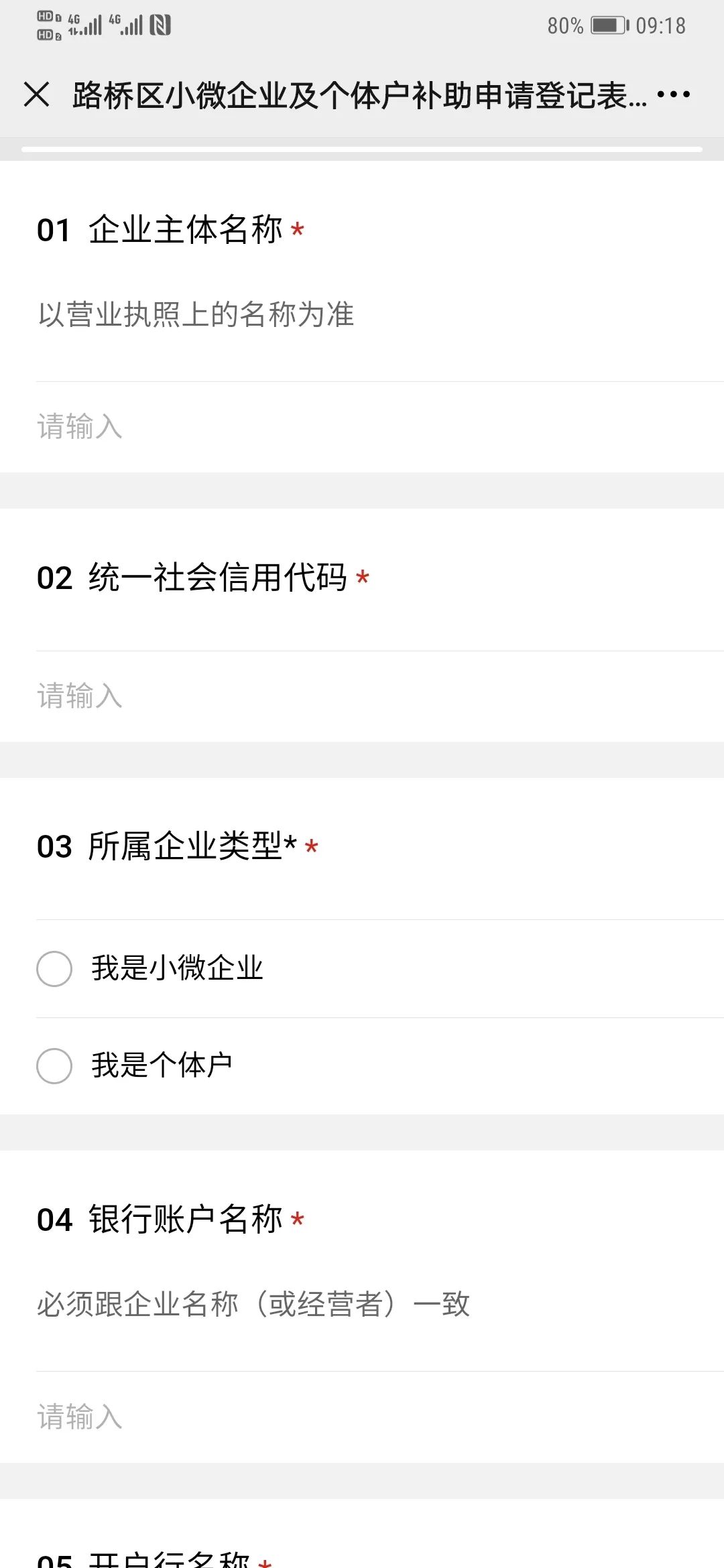Focus the 统一社会信用代码 text field
The height and width of the screenshot is (1568, 724).
click(380, 696)
